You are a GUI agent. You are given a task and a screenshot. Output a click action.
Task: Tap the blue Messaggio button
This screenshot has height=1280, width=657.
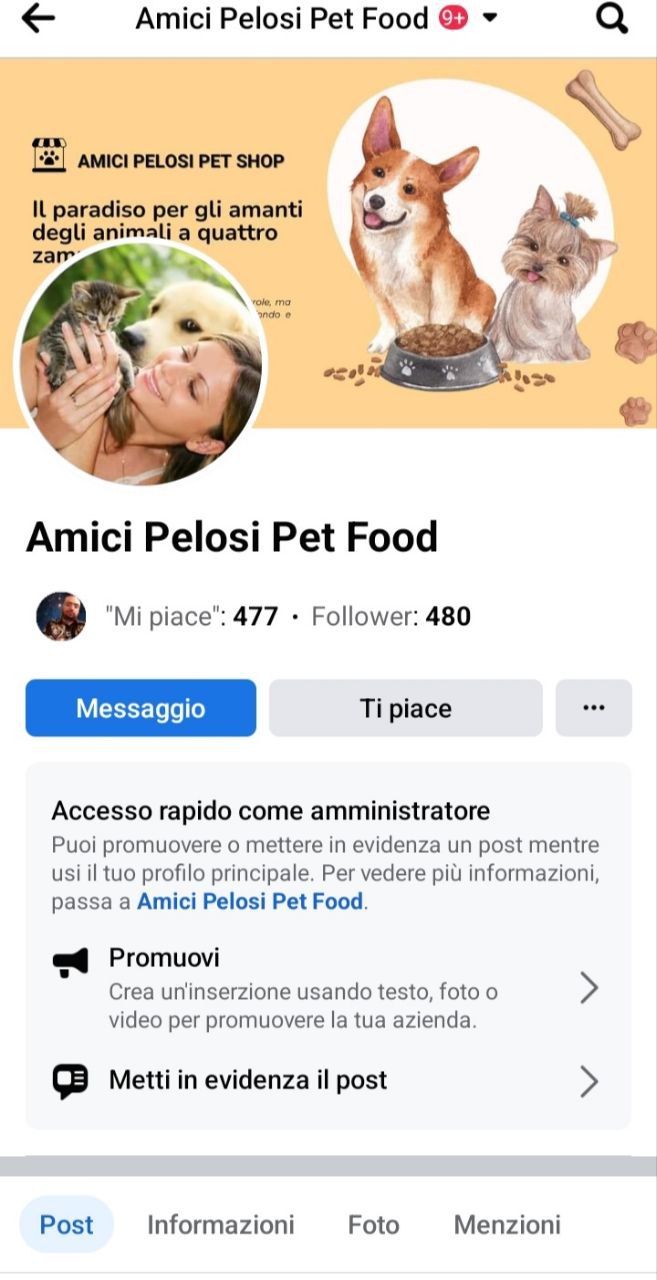141,708
